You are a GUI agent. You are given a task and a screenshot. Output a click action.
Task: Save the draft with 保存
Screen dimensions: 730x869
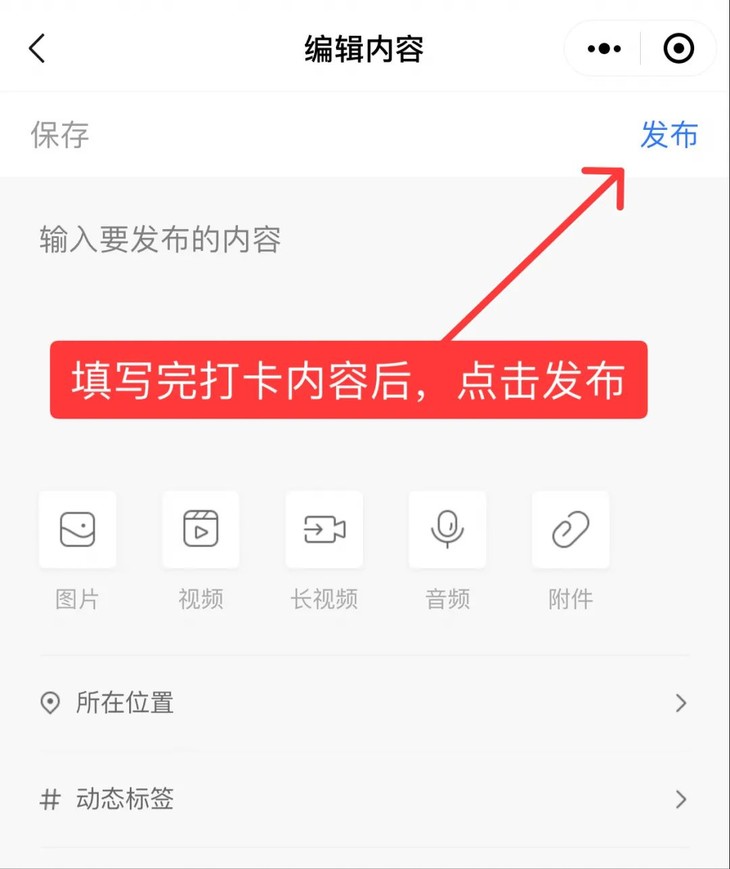click(57, 136)
